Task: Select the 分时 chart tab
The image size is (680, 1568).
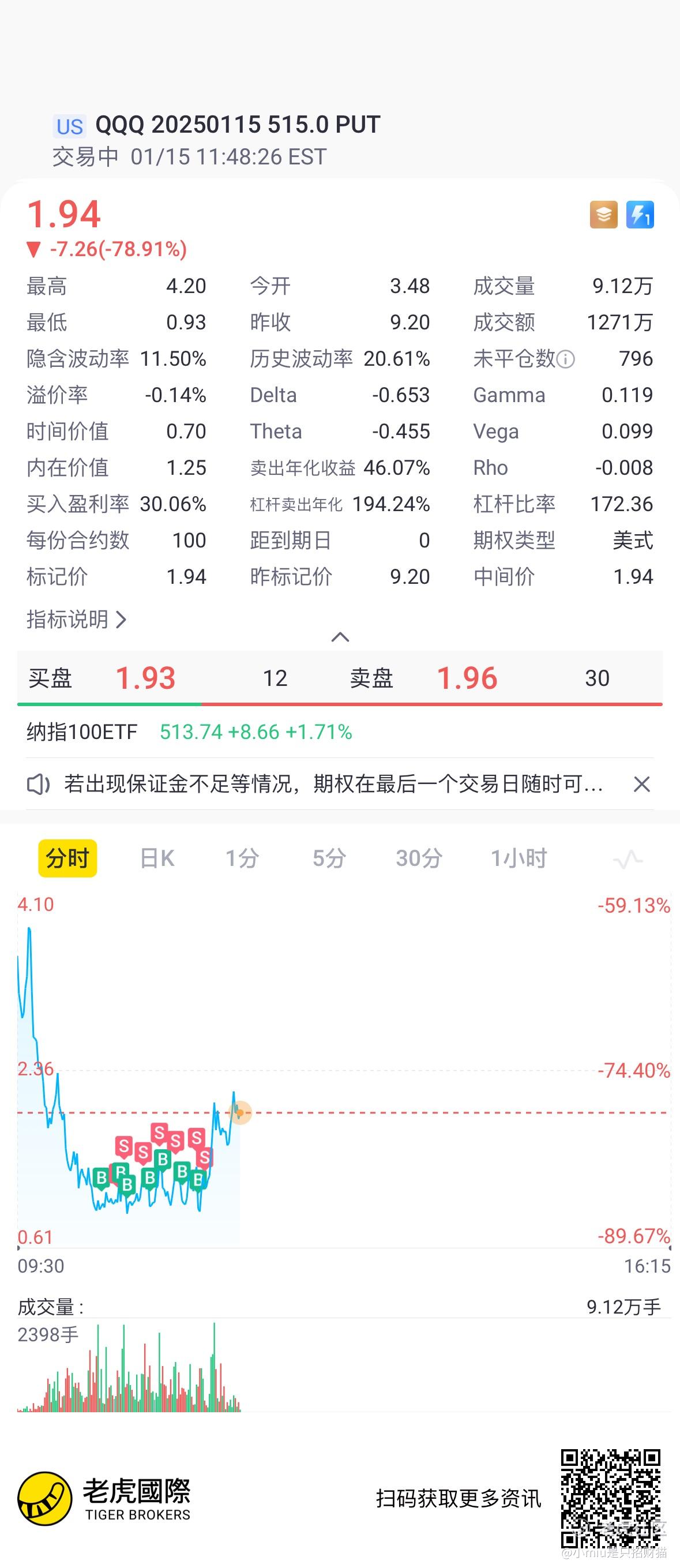Action: pyautogui.click(x=67, y=858)
